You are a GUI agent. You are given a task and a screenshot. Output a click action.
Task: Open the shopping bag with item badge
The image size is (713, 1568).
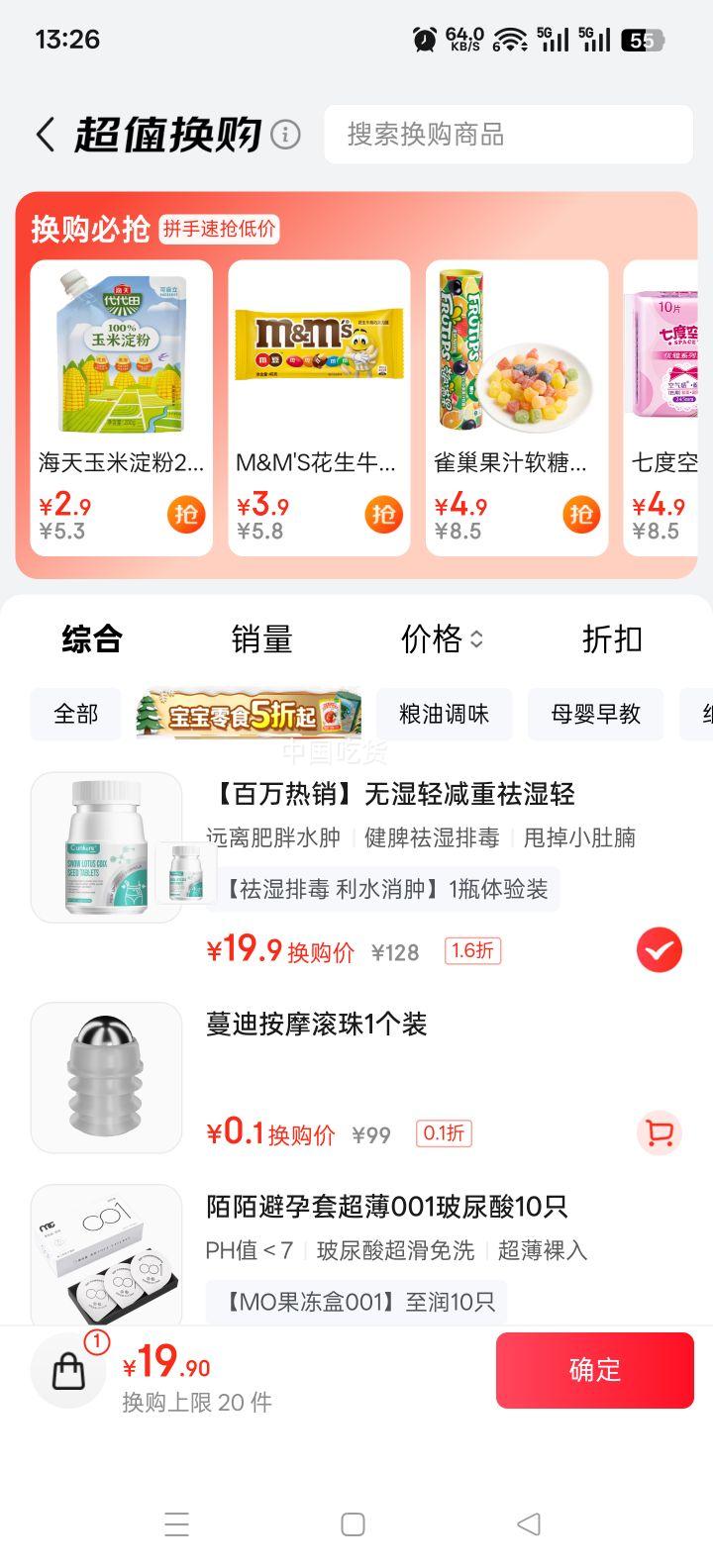coord(67,1369)
